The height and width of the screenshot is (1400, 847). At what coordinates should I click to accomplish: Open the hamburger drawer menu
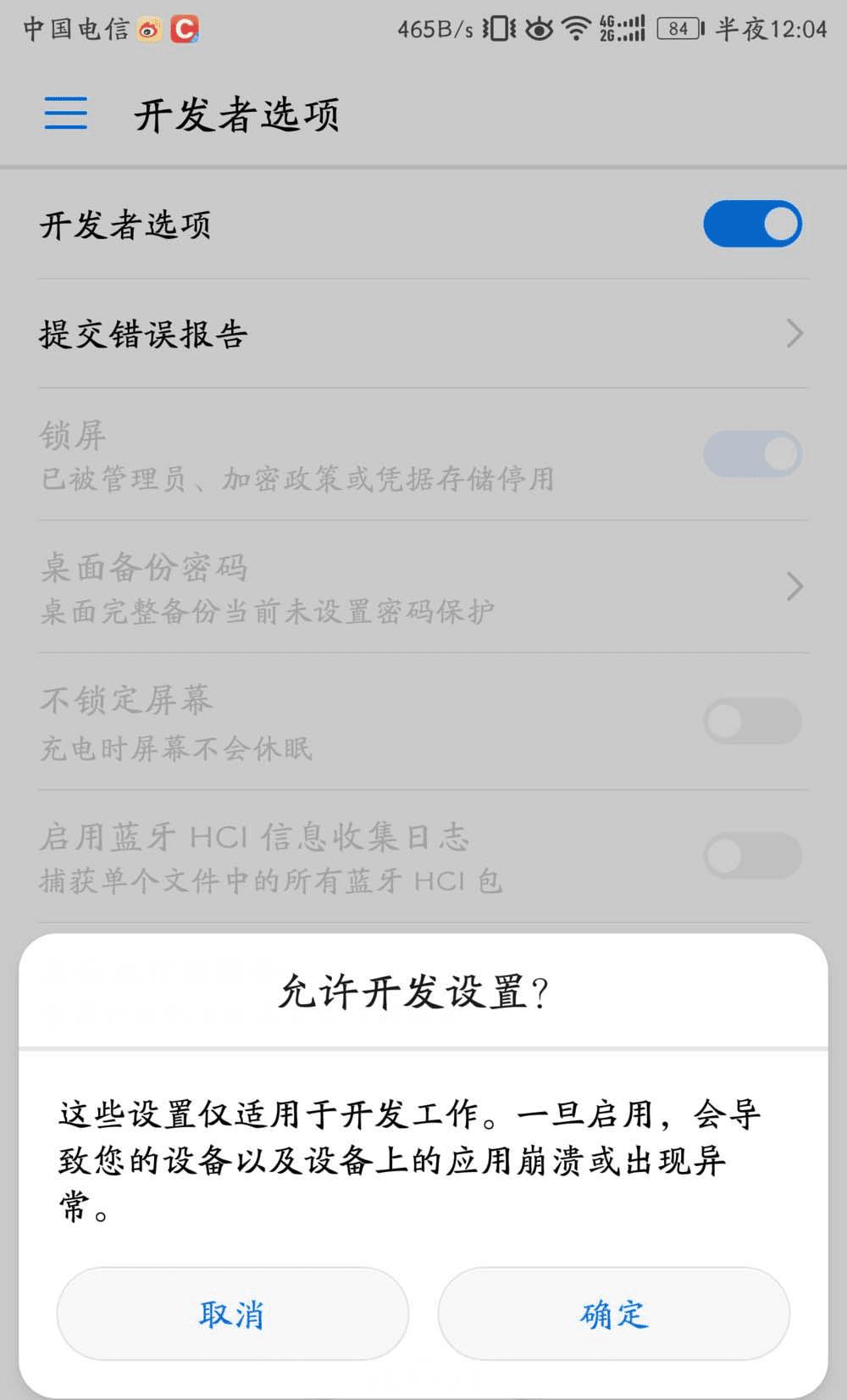[x=66, y=114]
